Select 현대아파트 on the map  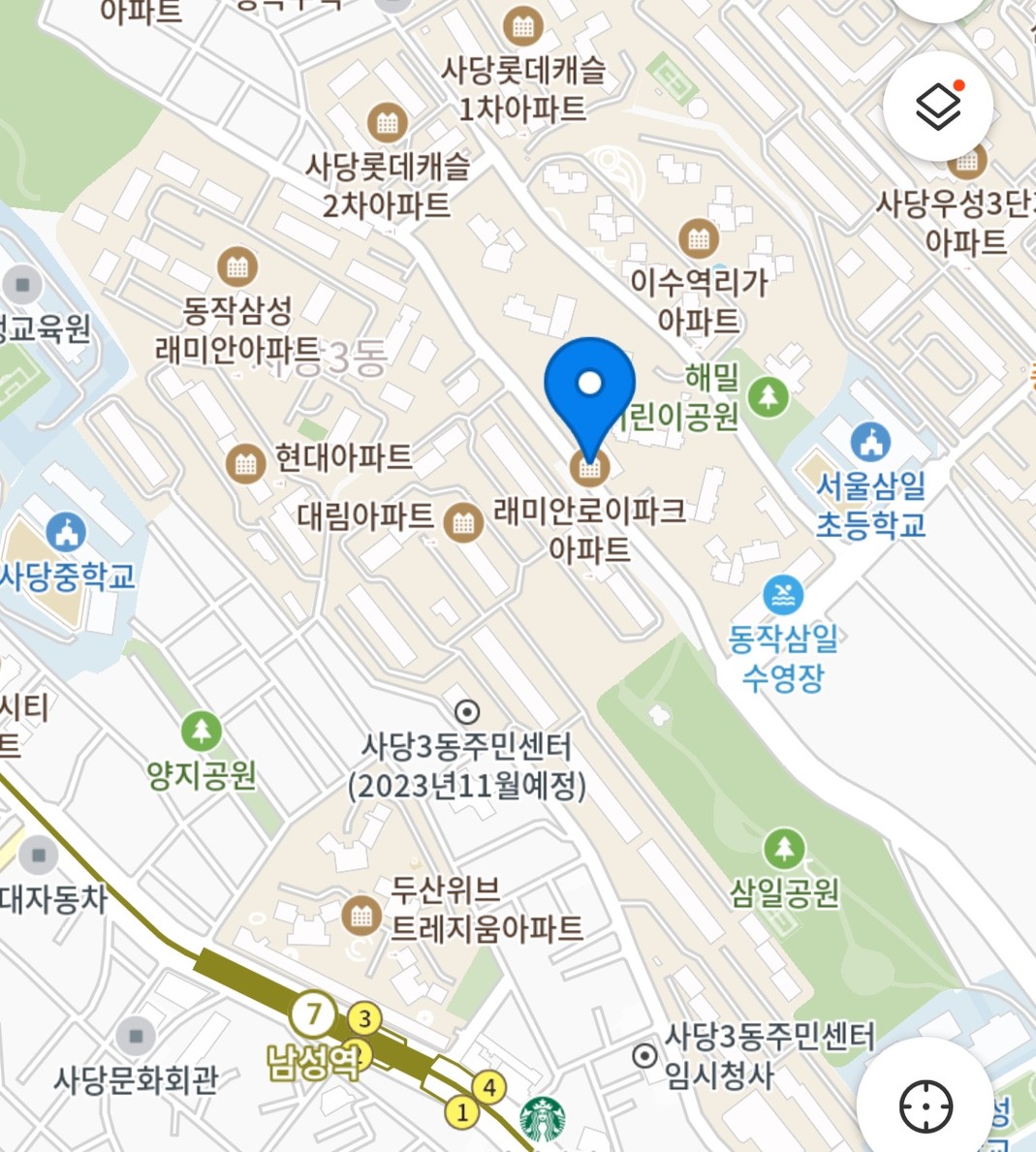point(245,463)
